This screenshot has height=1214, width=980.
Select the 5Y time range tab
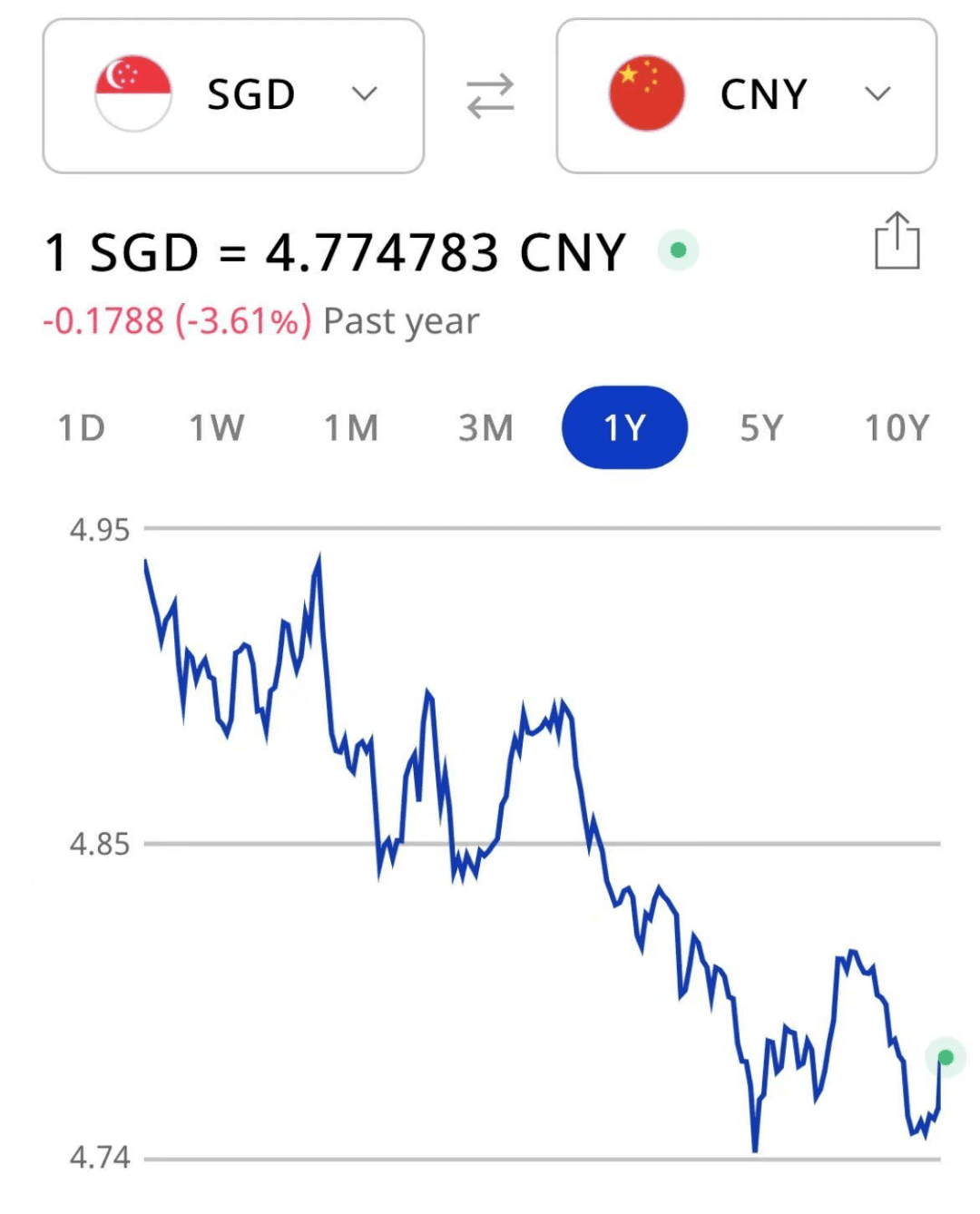click(761, 427)
